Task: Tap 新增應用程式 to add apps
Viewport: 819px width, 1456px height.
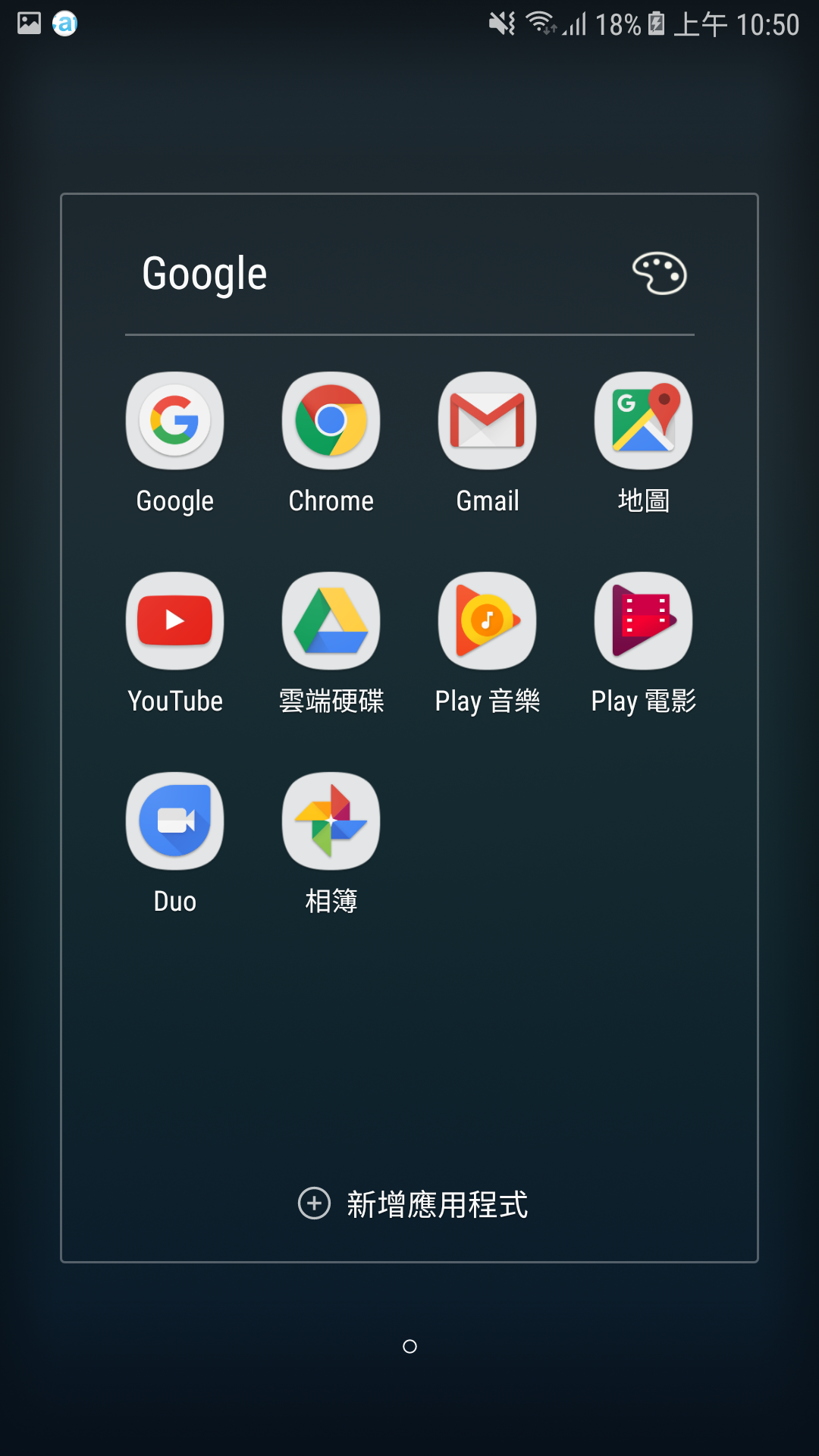Action: click(413, 1203)
